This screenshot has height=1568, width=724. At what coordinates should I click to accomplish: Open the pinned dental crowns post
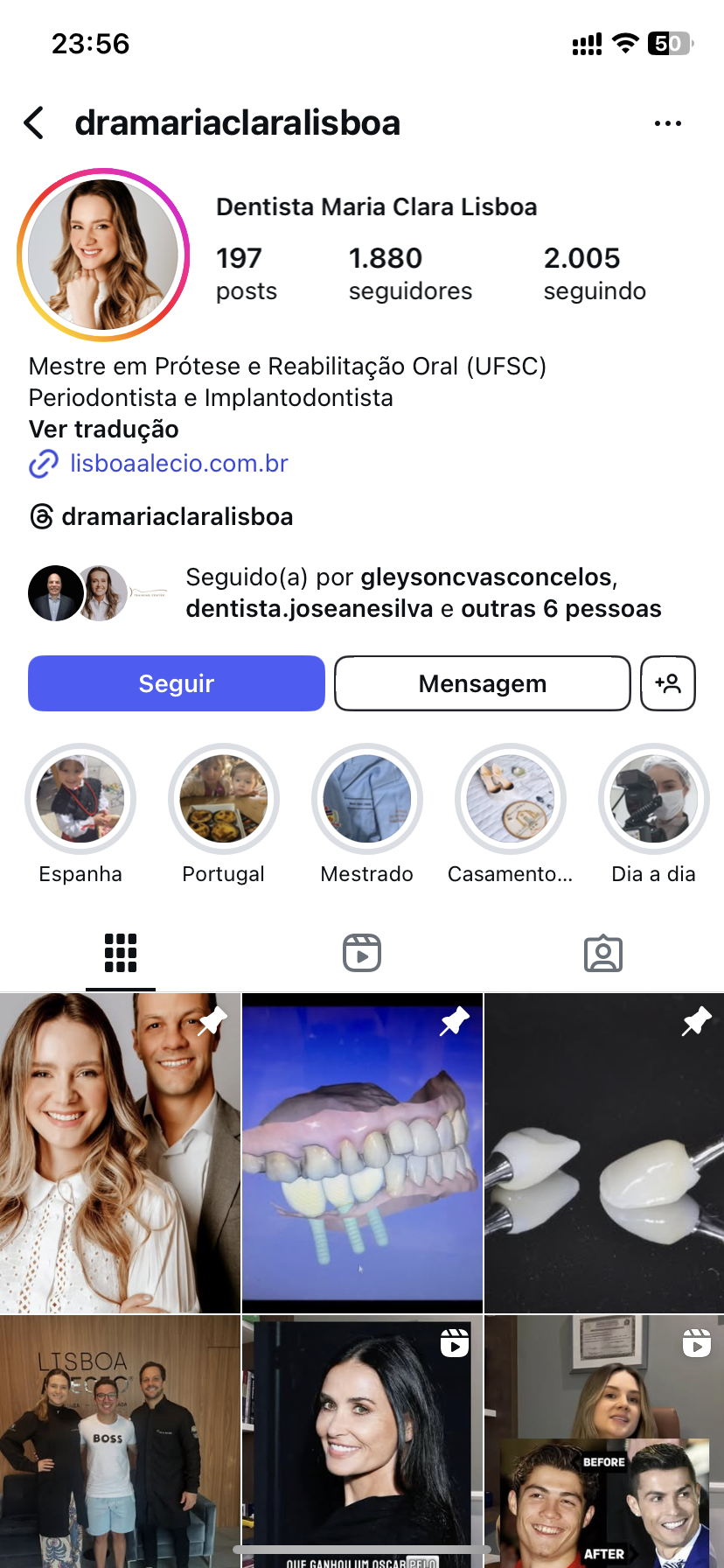coord(604,1153)
